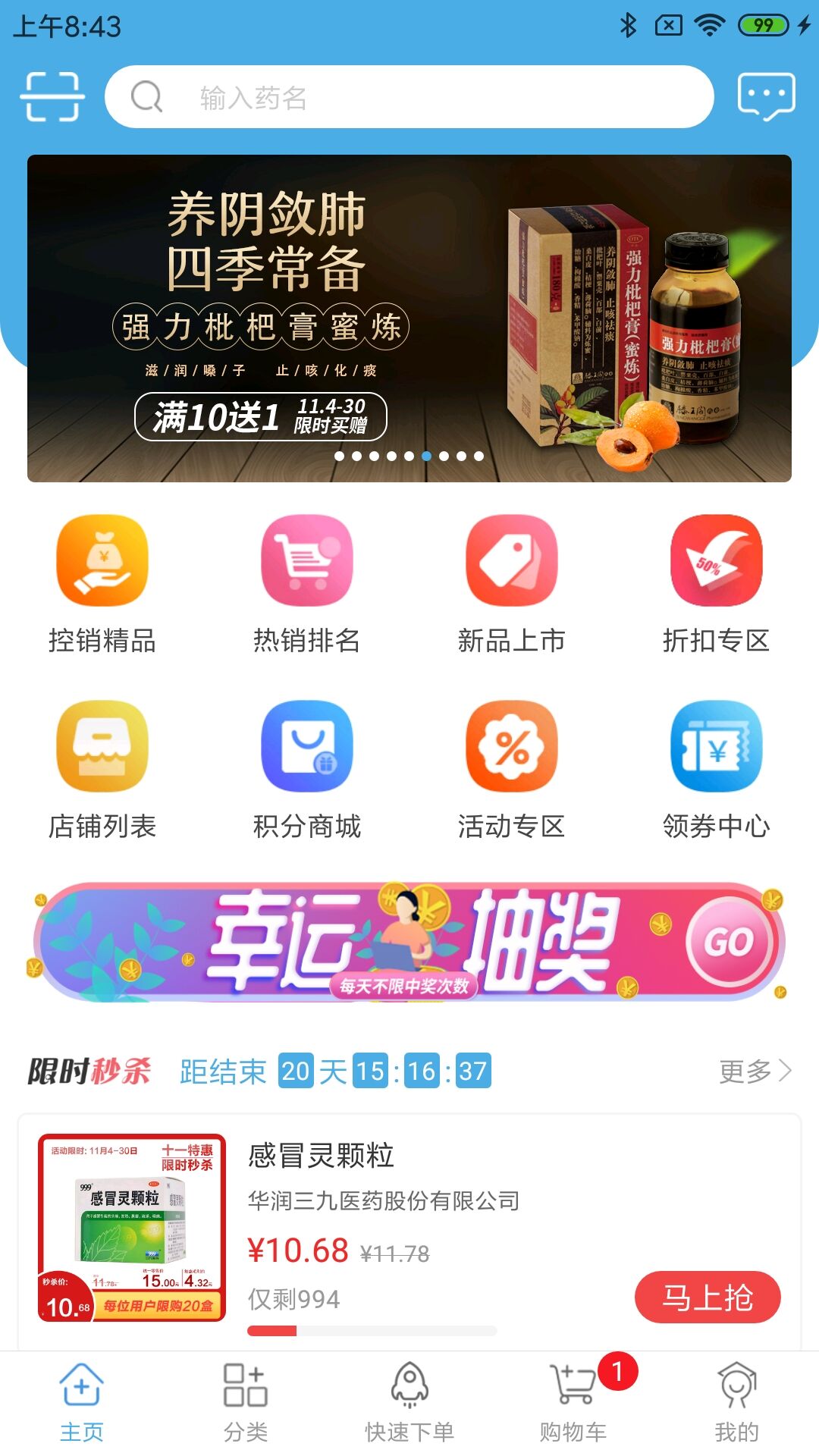Tap the 幸运抽奖 lucky draw banner

click(409, 942)
